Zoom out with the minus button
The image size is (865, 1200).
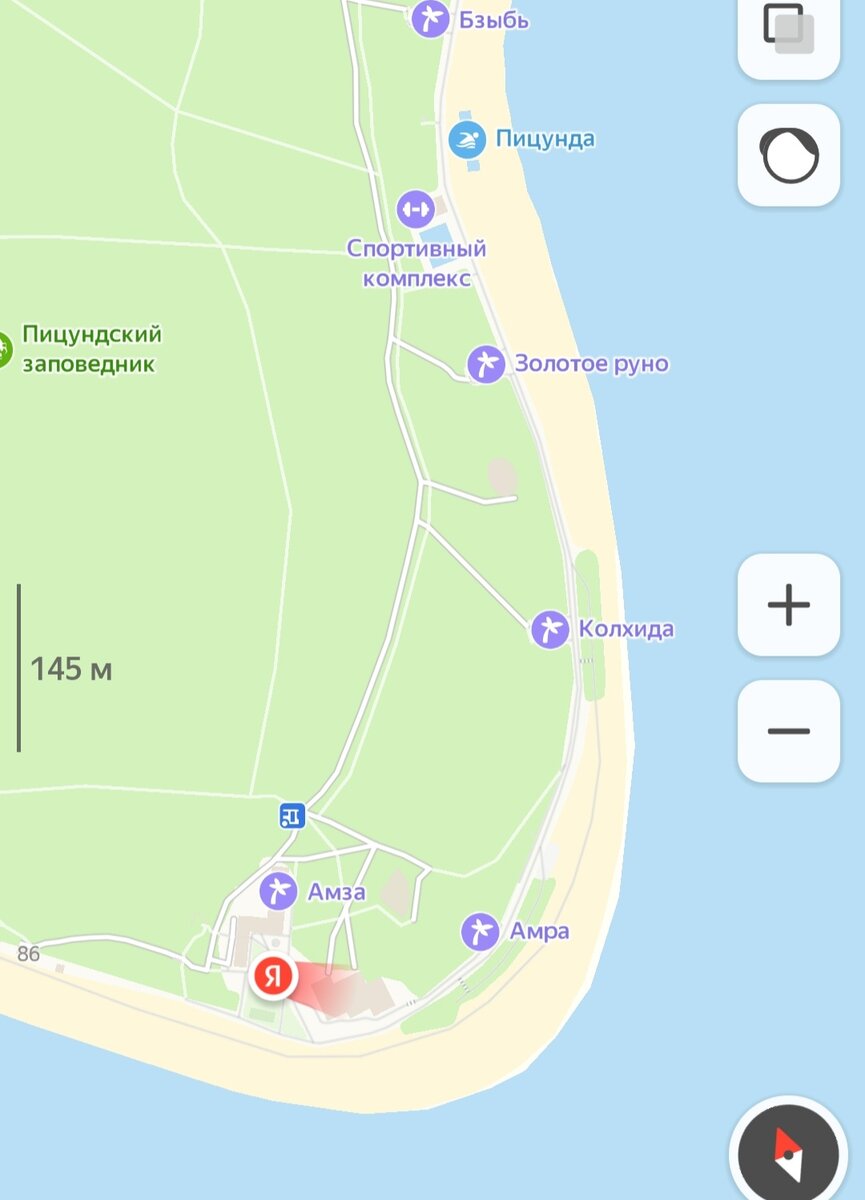click(x=788, y=731)
